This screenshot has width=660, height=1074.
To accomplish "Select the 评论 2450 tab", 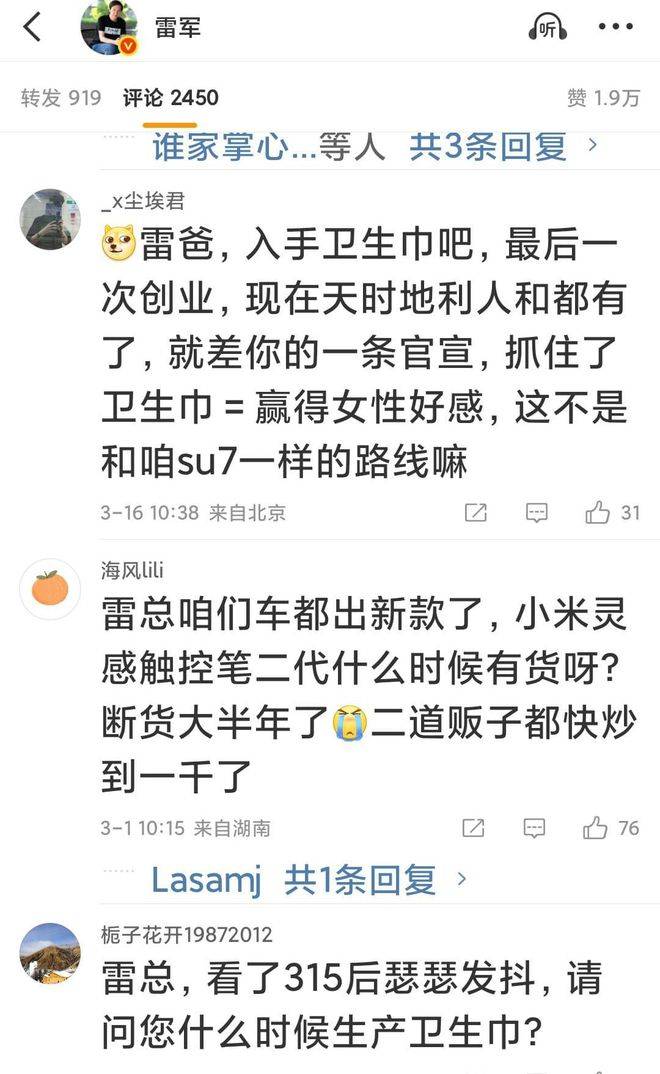I will (170, 97).
